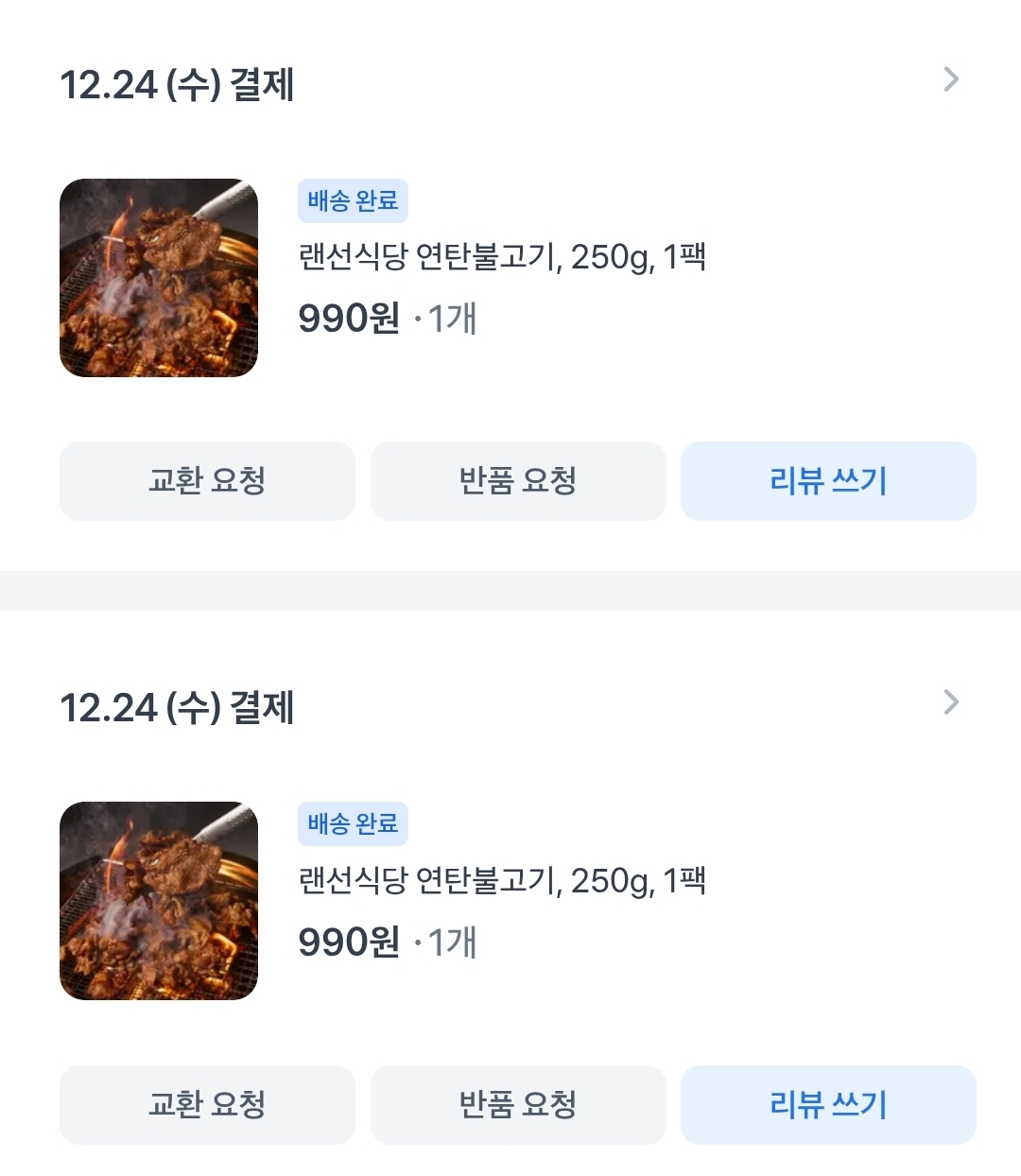Tap 교환 요청 for the first order

(x=207, y=481)
